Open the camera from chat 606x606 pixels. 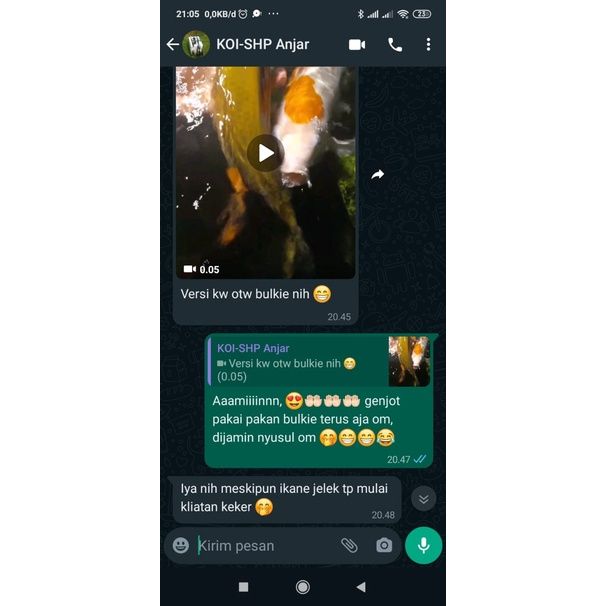[384, 545]
